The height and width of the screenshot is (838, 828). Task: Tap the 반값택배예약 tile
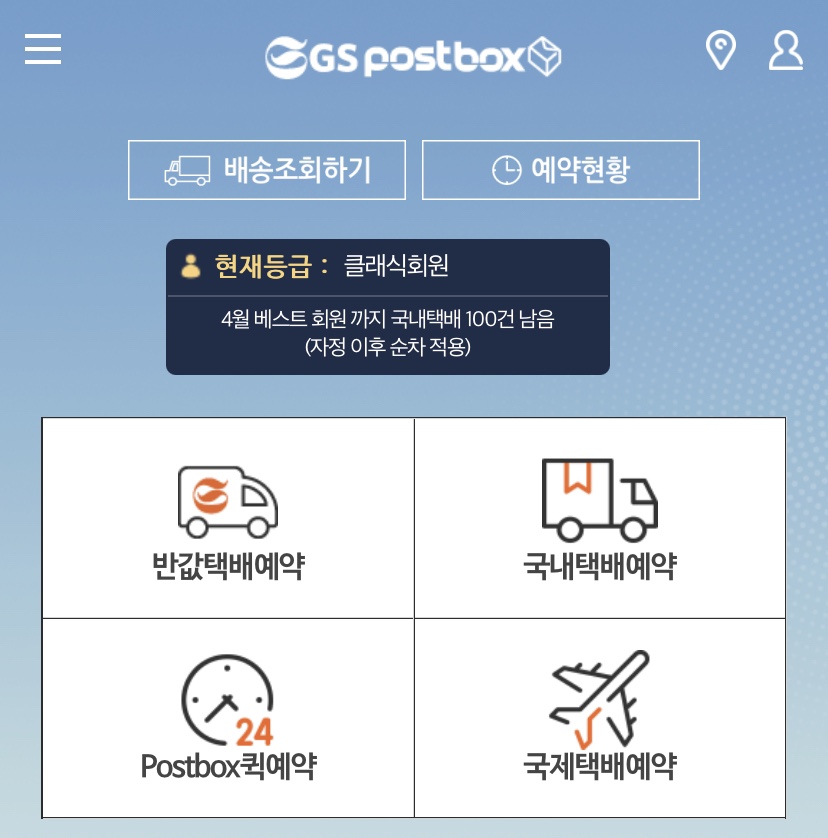tap(227, 517)
